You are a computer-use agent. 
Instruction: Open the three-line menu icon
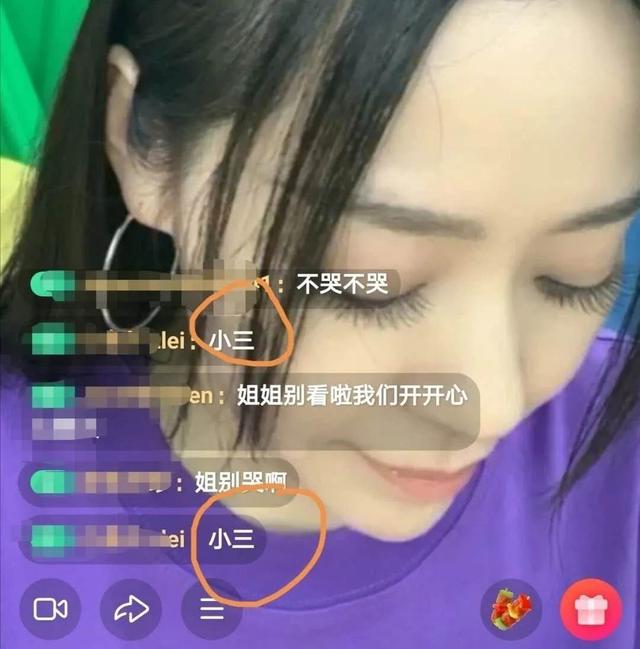tap(211, 609)
